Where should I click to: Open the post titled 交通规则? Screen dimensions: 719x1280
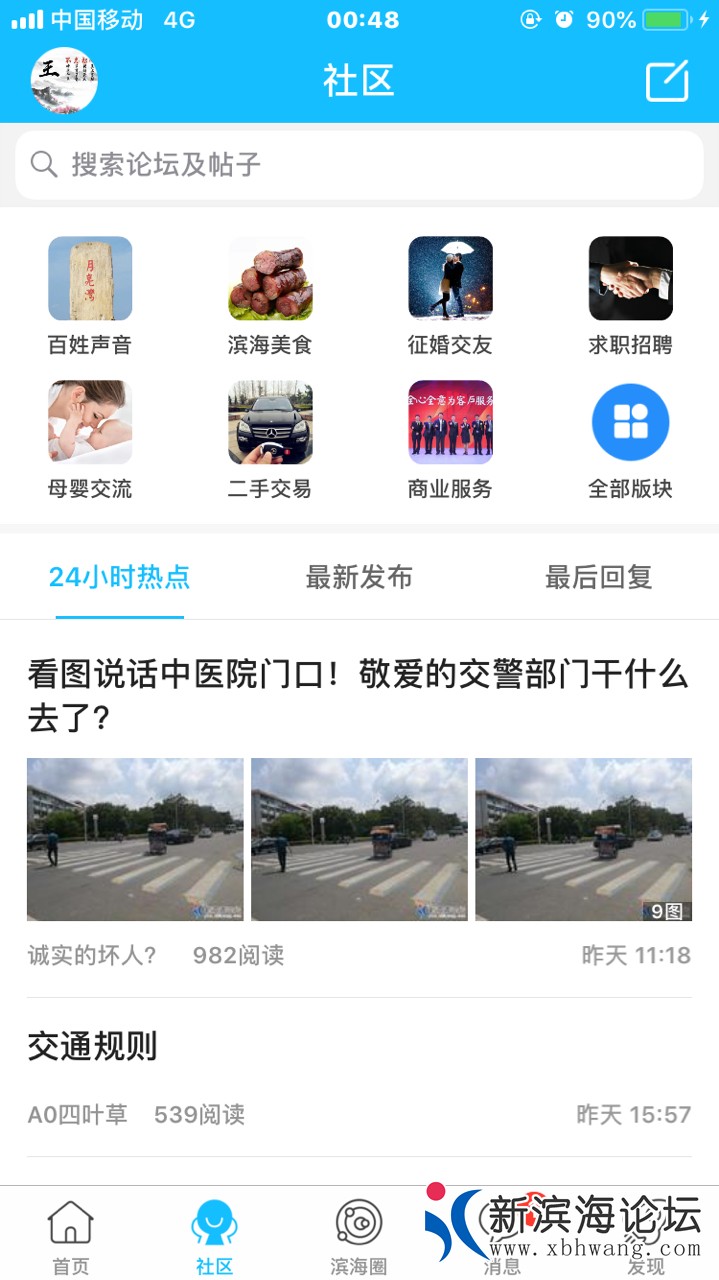[x=93, y=1047]
